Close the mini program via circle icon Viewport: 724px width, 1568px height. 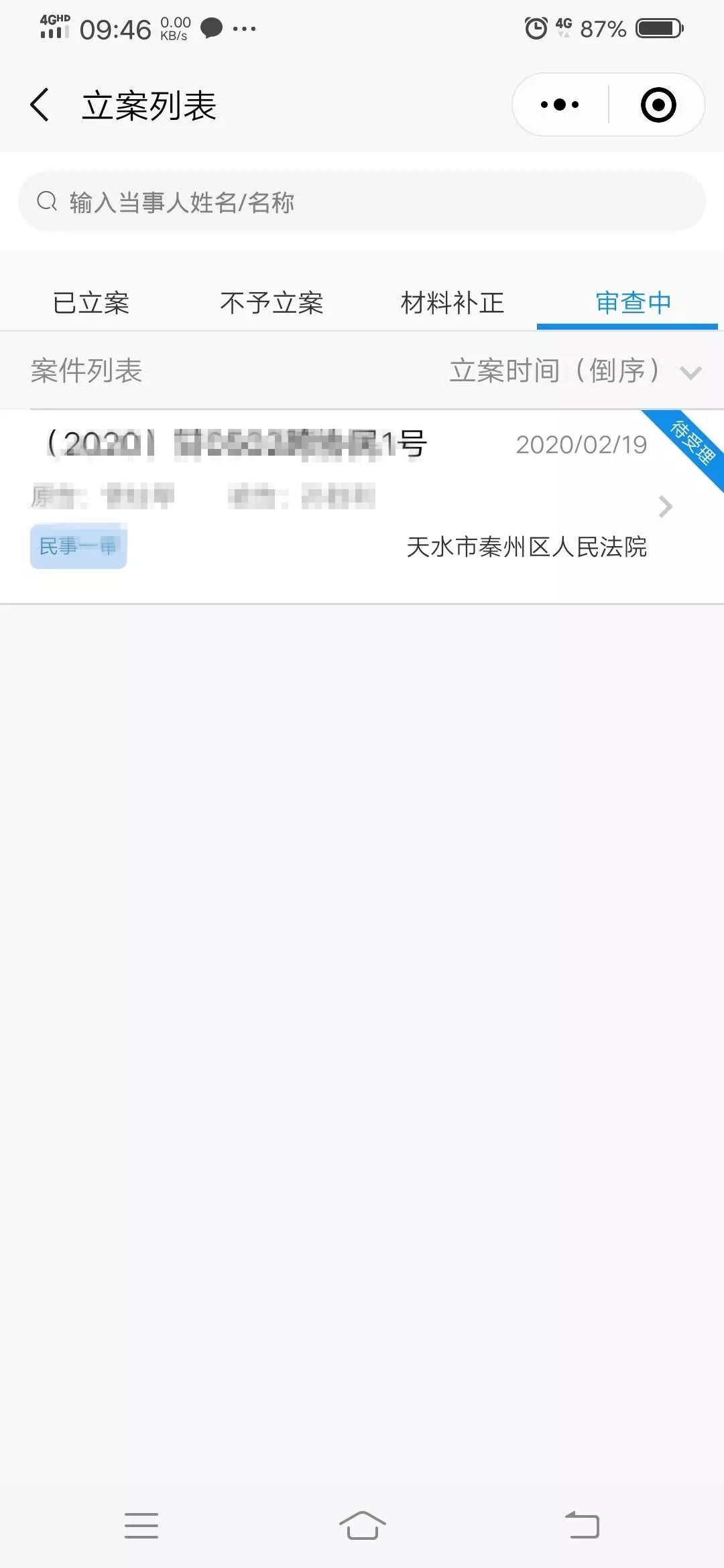[658, 105]
